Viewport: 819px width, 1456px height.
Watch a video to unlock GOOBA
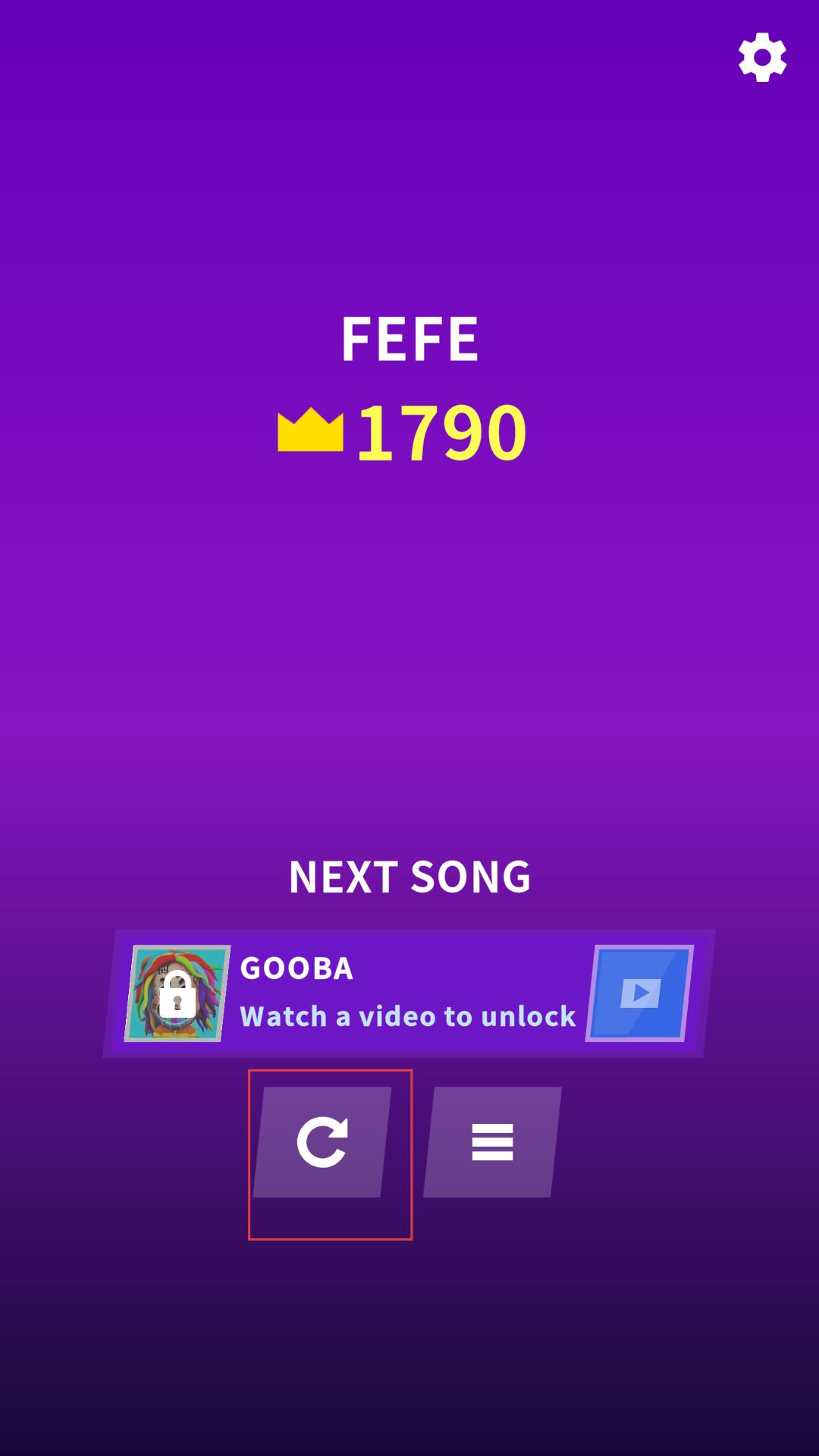pos(640,993)
